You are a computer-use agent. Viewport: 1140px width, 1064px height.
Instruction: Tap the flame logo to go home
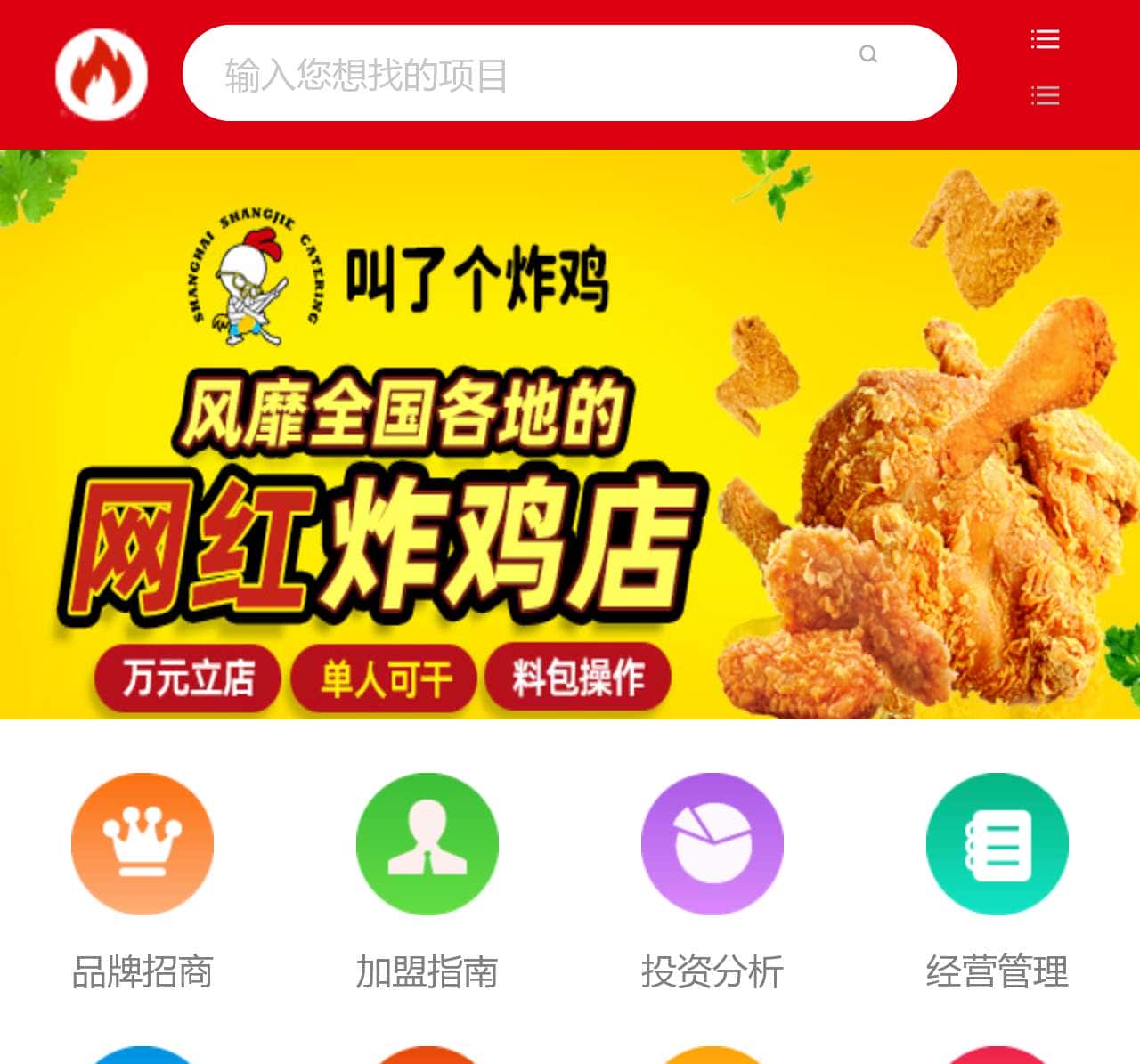tap(102, 75)
